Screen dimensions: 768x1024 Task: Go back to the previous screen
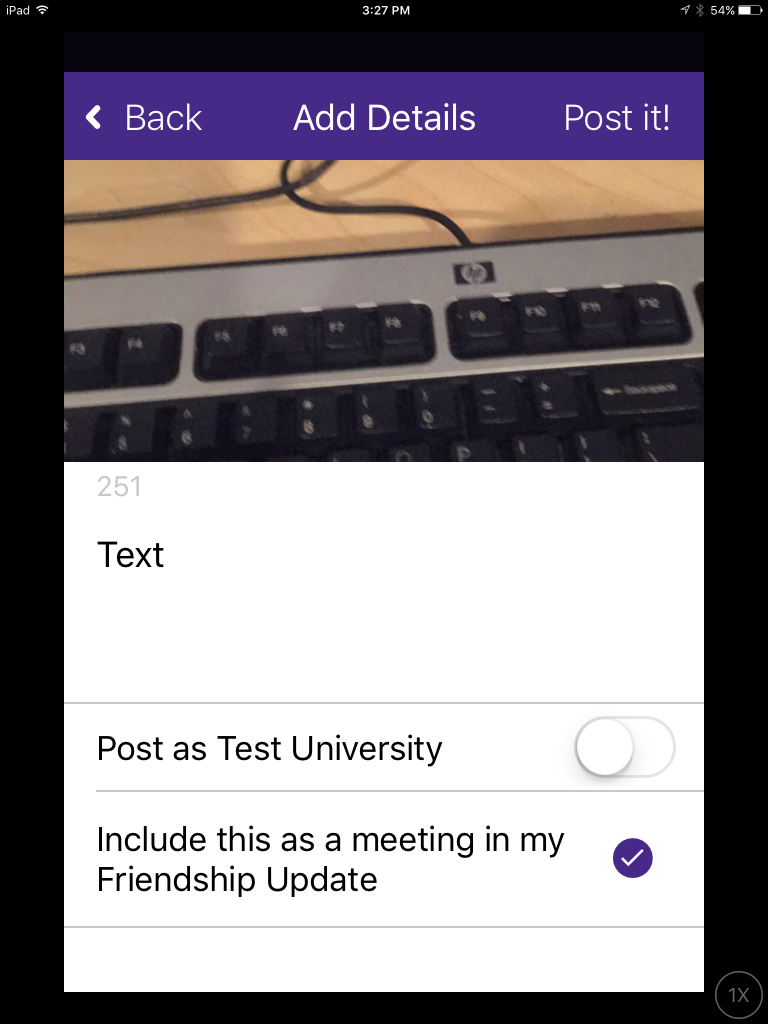click(144, 118)
